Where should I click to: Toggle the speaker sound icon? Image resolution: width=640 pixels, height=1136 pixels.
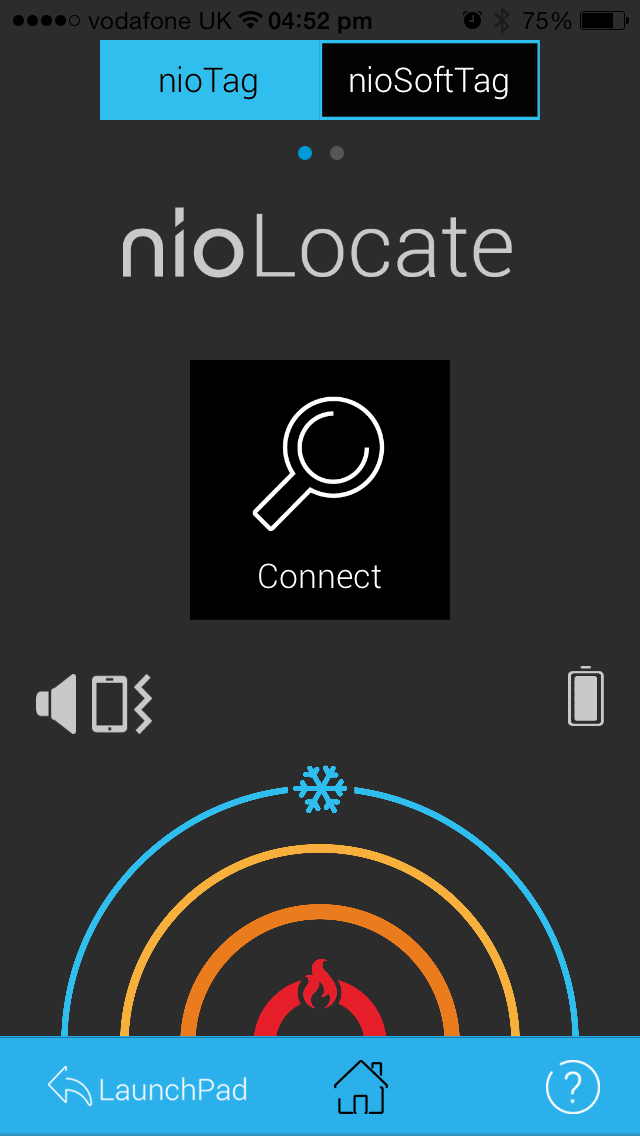(x=57, y=703)
